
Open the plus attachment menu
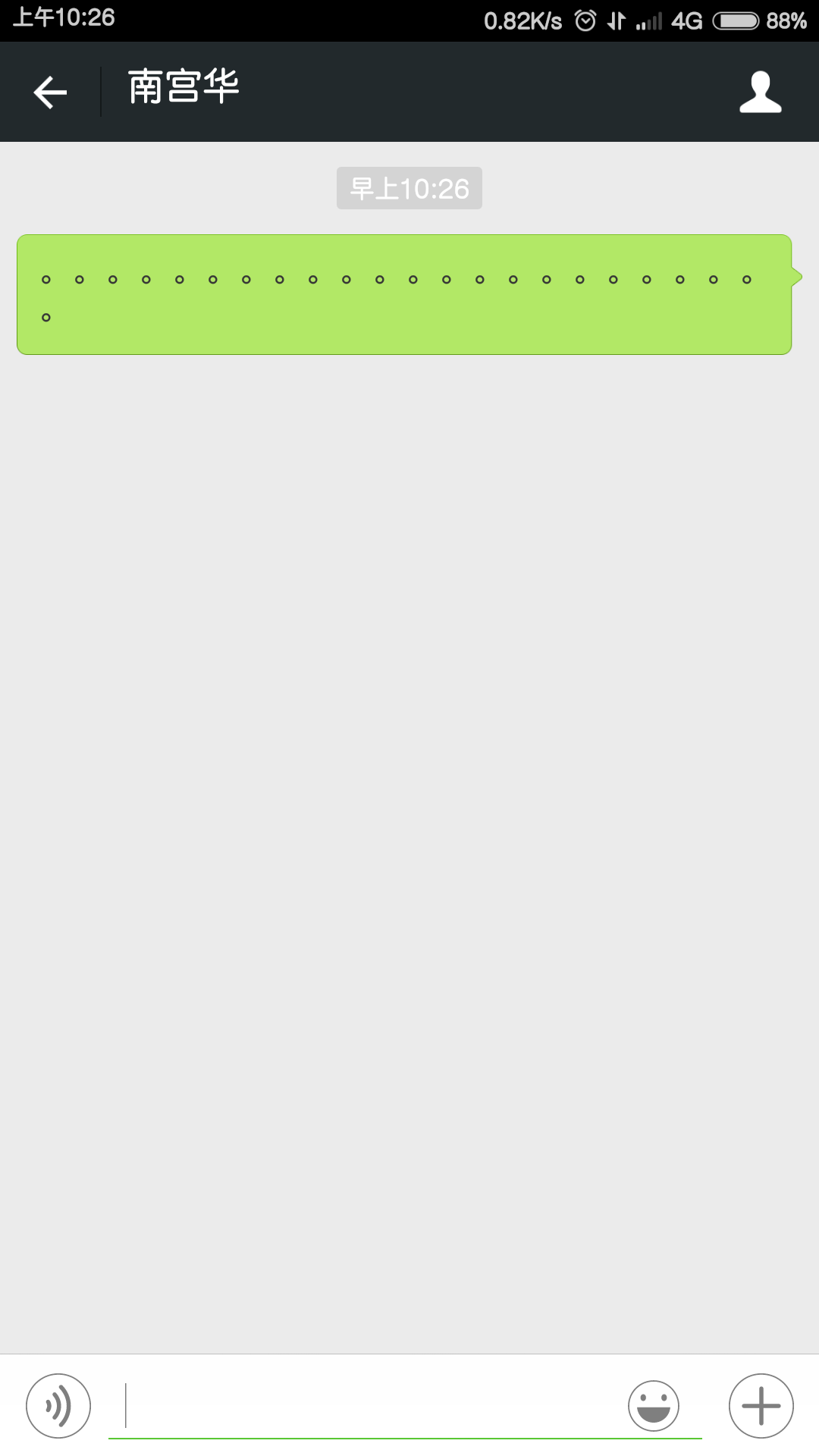point(761,1405)
